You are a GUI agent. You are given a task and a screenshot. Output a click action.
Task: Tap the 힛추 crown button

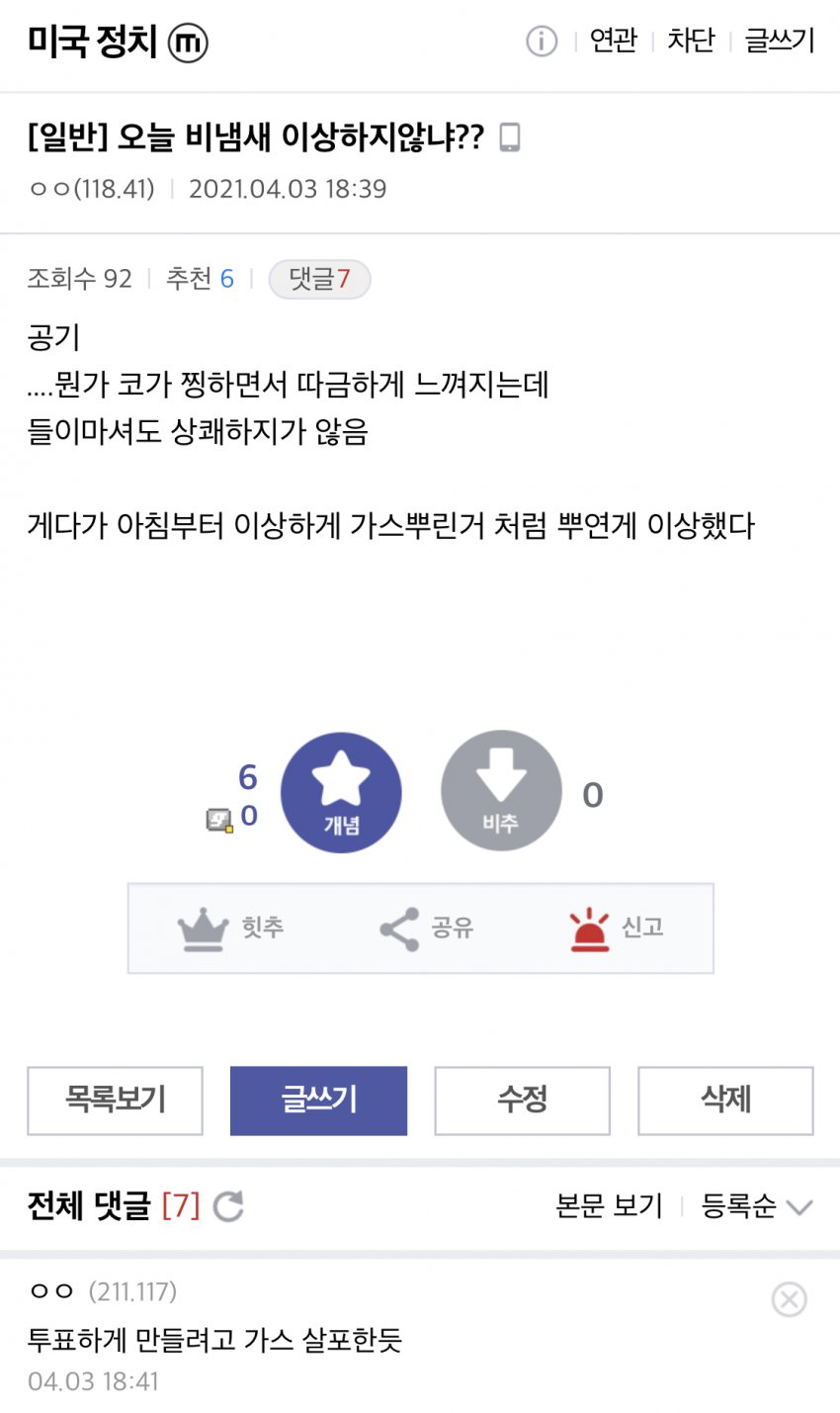[231, 927]
